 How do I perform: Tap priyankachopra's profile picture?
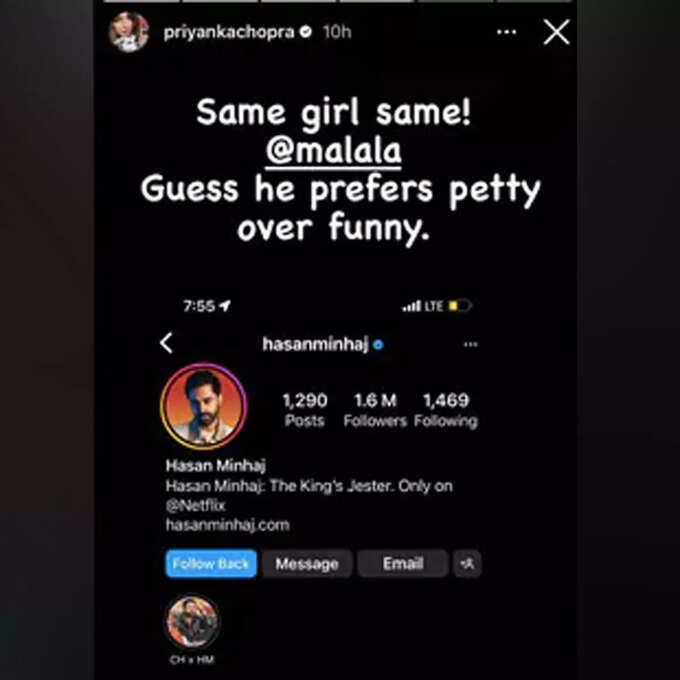pyautogui.click(x=130, y=32)
